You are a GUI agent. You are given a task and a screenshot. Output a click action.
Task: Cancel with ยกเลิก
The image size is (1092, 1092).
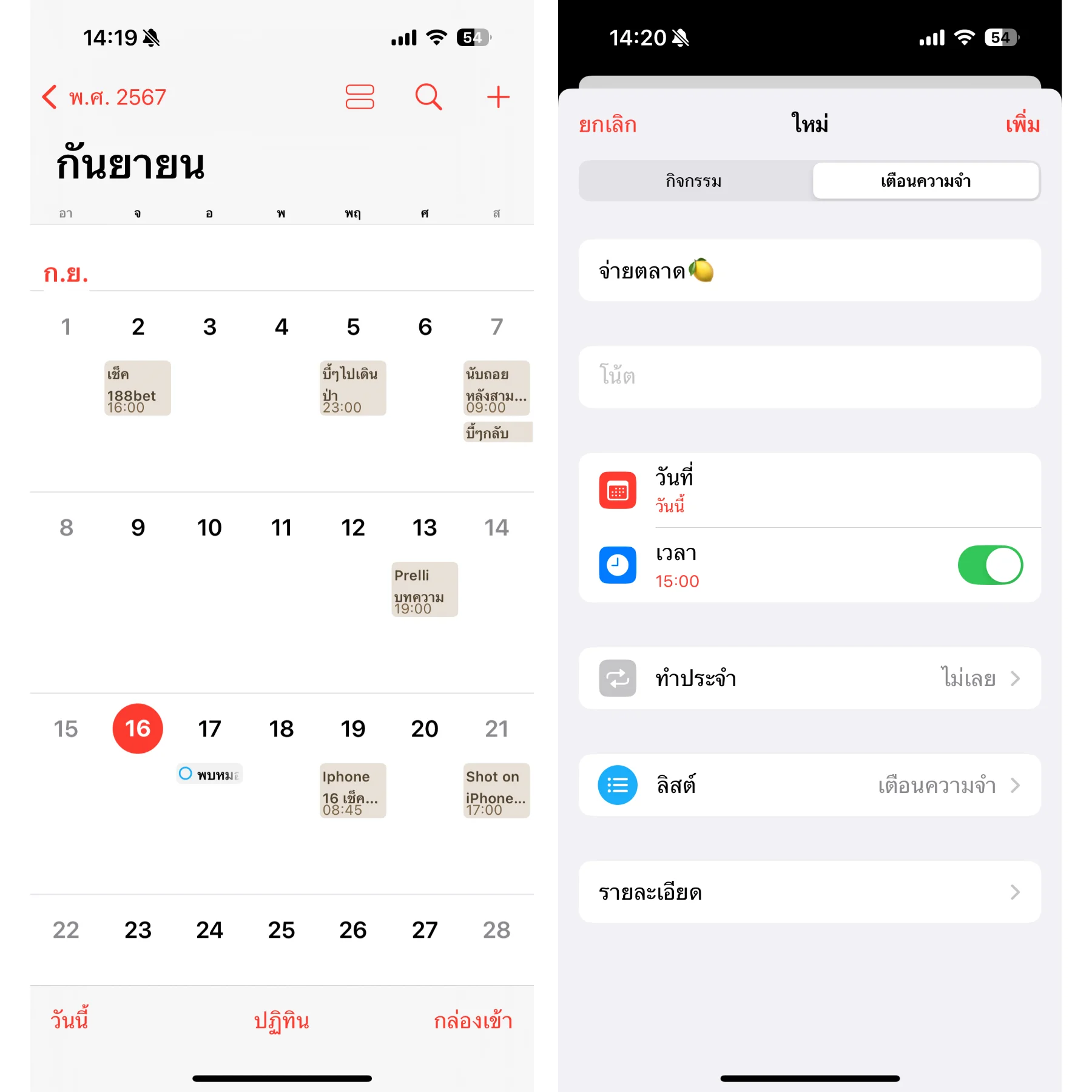(607, 125)
